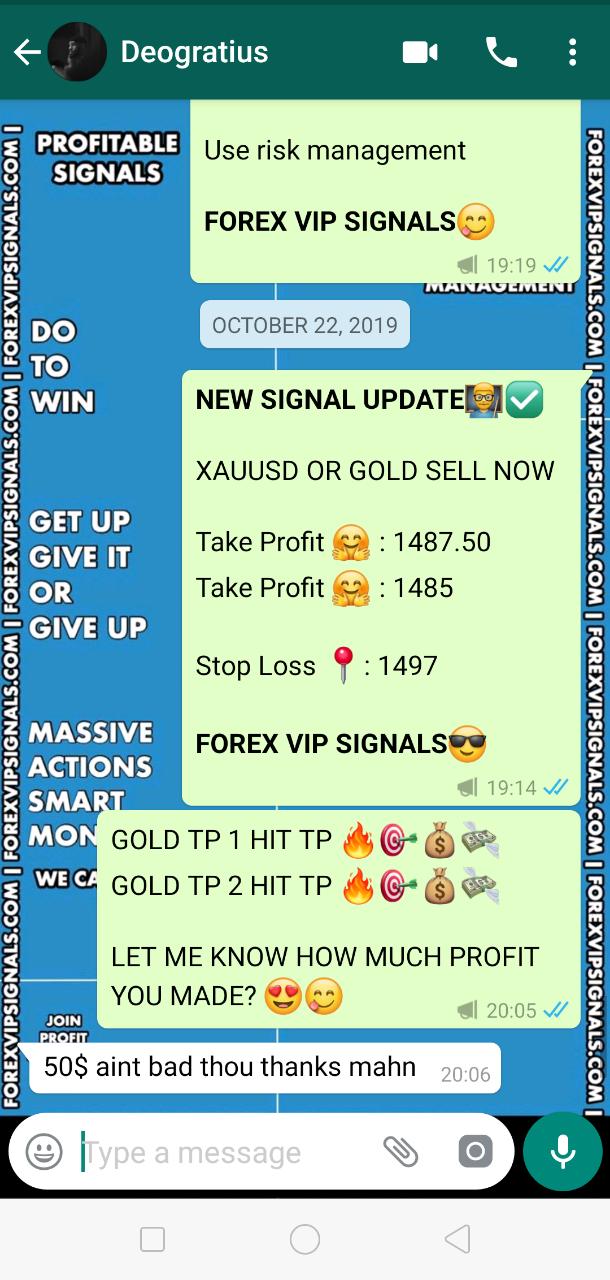
Task: Open the camera to send a photo
Action: (x=475, y=1152)
